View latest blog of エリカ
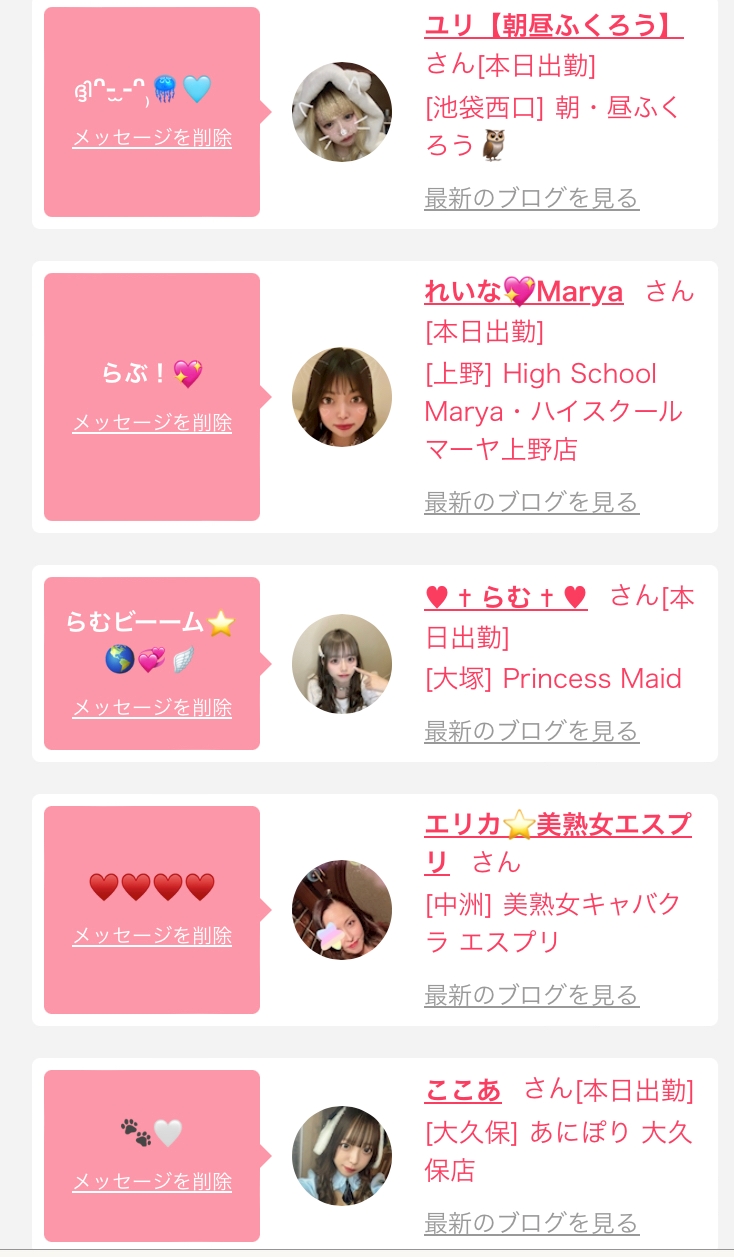Screen dimensions: 734x1257 (x=531, y=995)
